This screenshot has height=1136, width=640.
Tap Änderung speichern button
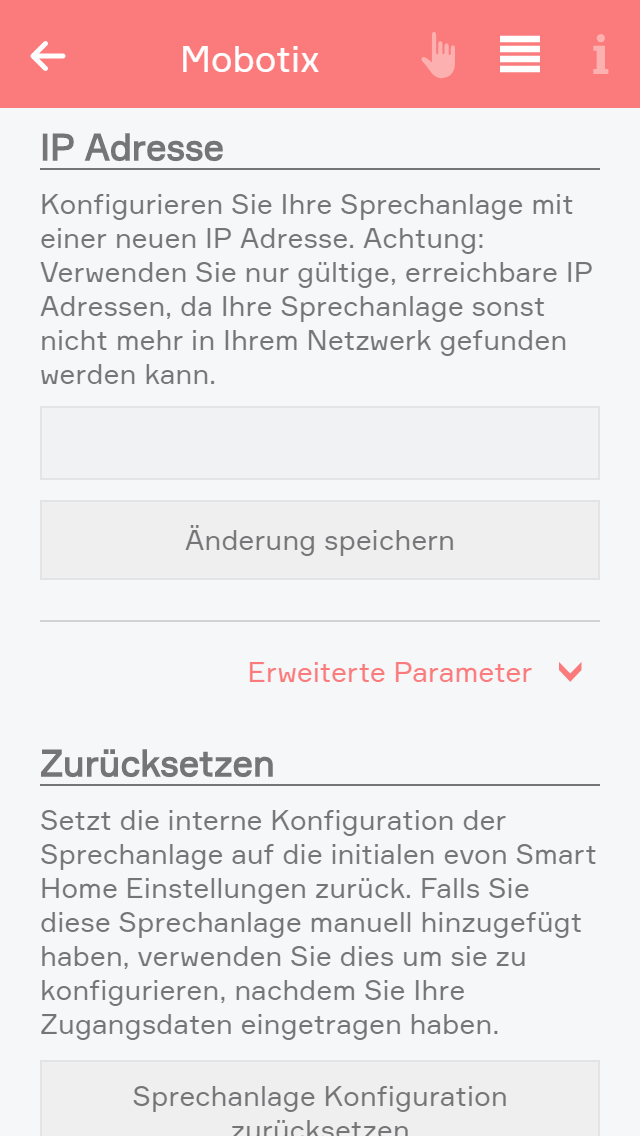(320, 540)
